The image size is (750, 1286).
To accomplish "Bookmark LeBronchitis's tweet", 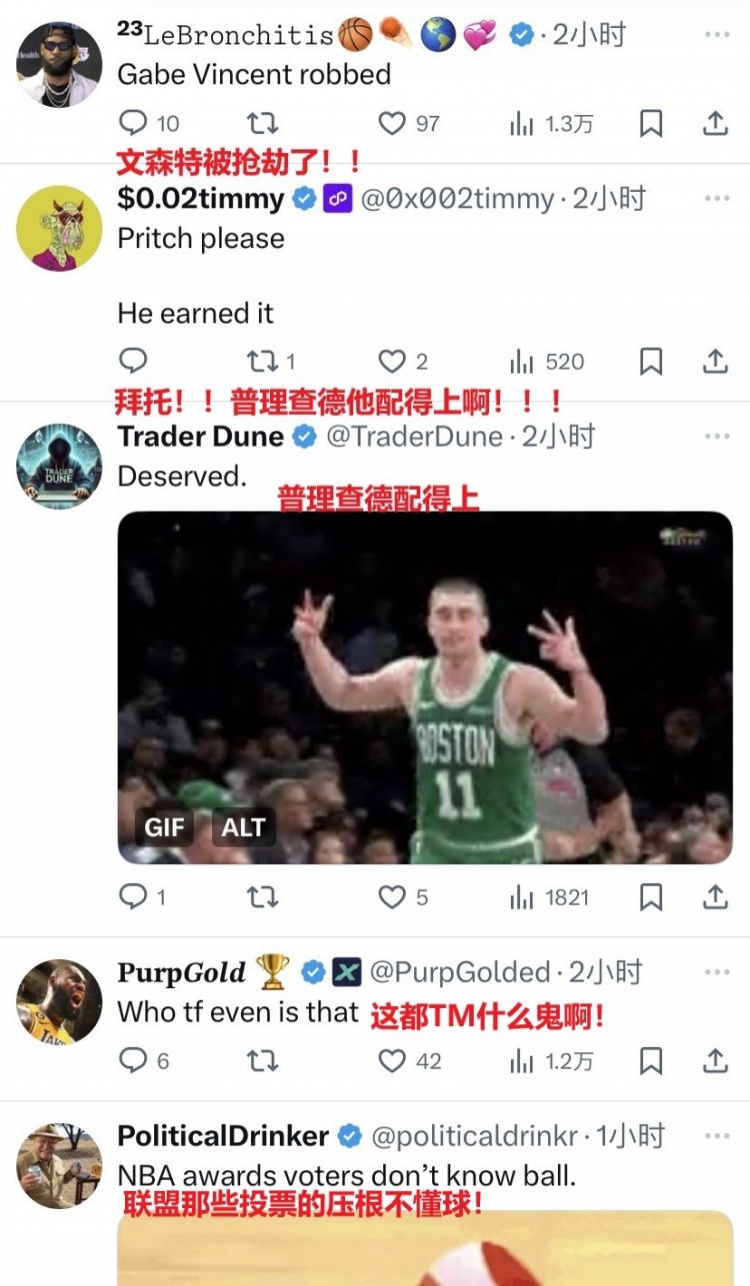I will click(651, 123).
